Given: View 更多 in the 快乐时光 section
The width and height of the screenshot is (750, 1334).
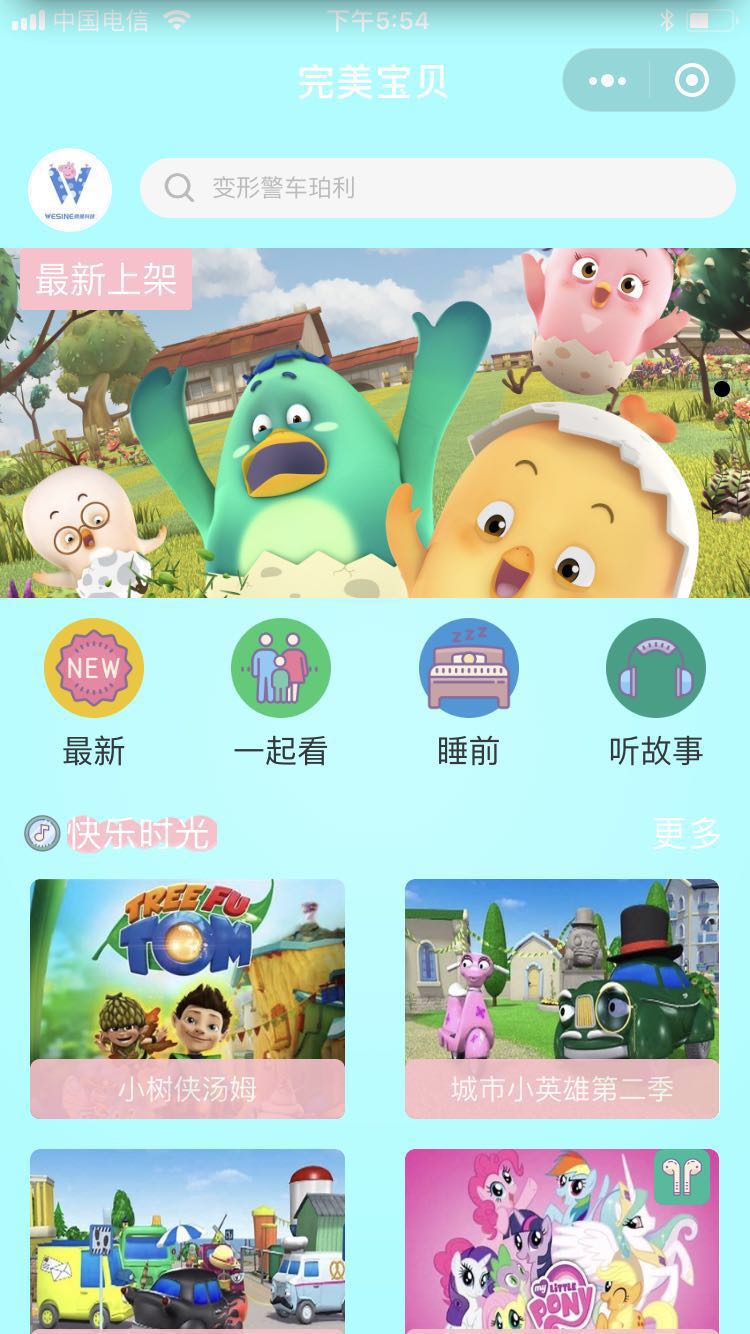Looking at the screenshot, I should [x=686, y=833].
